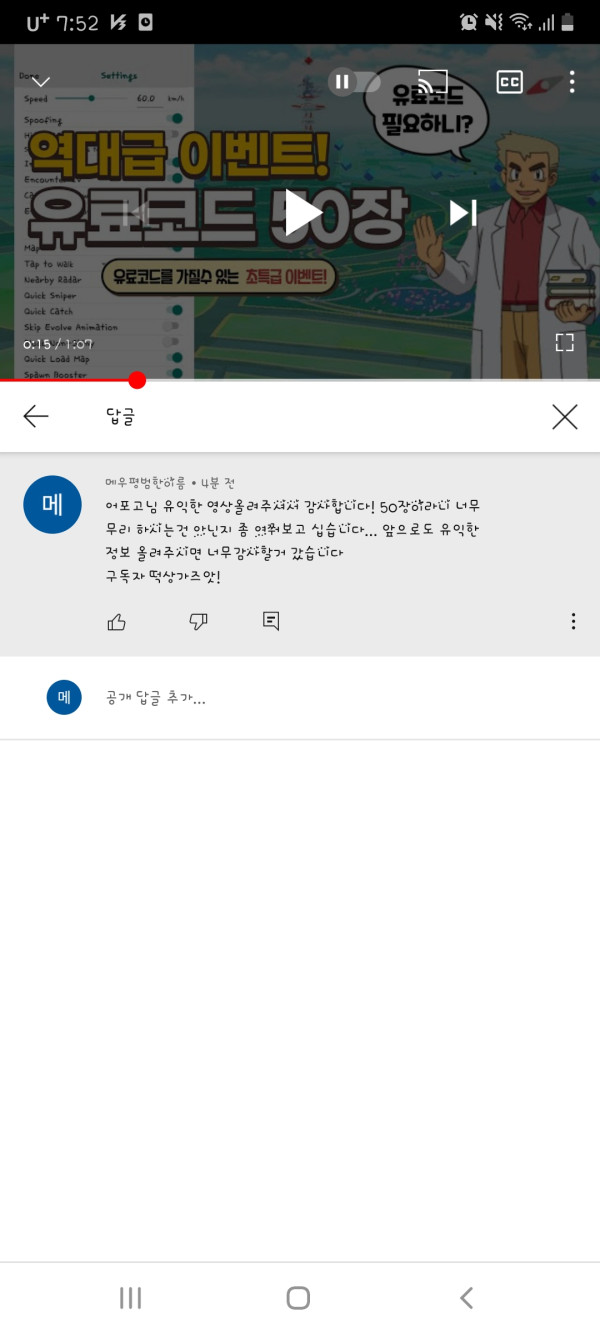Tap the reply icon under the comment
Viewport: 600px width, 1333px height.
(x=271, y=622)
